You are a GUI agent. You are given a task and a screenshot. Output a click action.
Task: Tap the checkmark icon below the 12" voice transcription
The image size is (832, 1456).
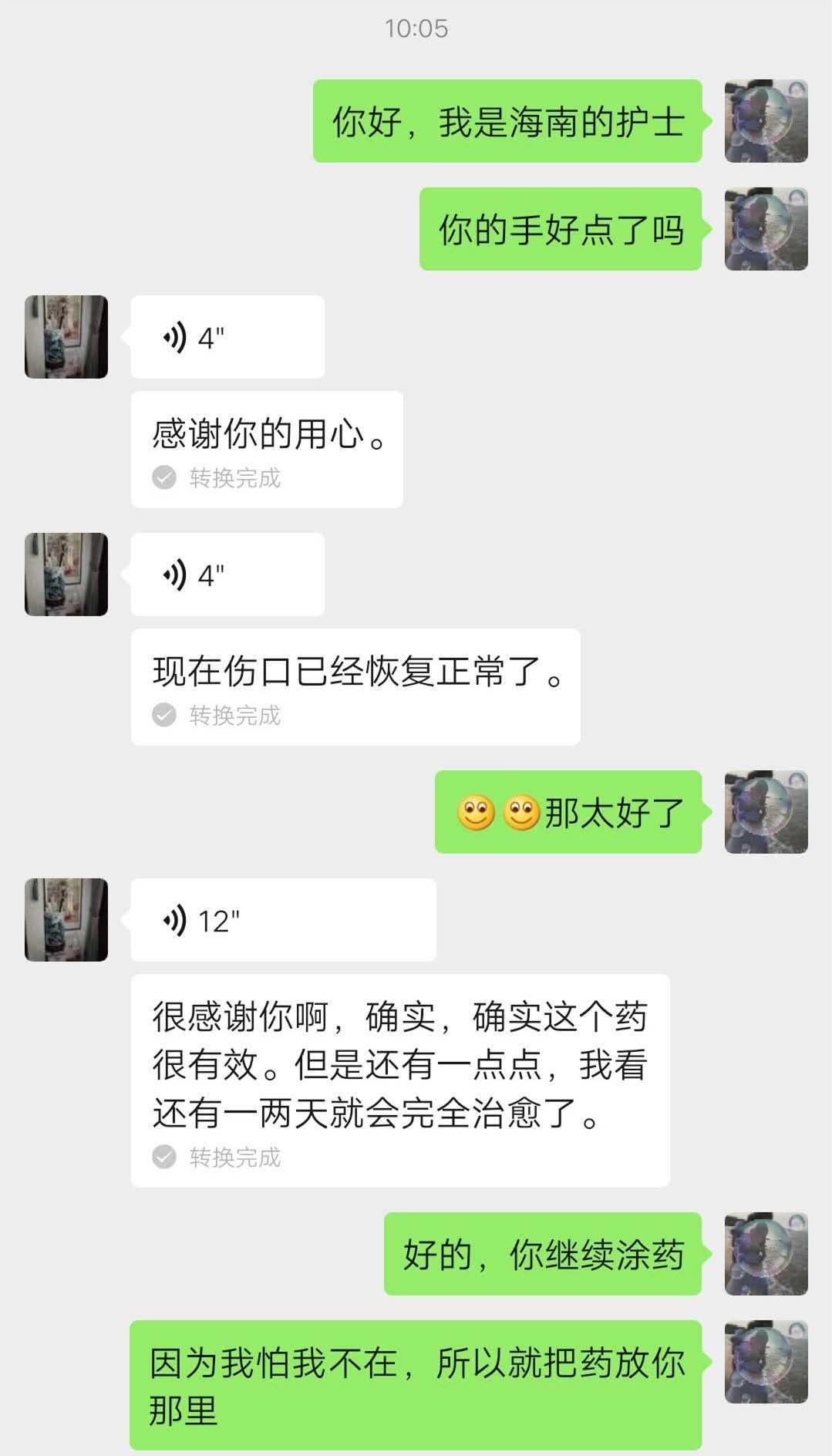(x=164, y=1156)
